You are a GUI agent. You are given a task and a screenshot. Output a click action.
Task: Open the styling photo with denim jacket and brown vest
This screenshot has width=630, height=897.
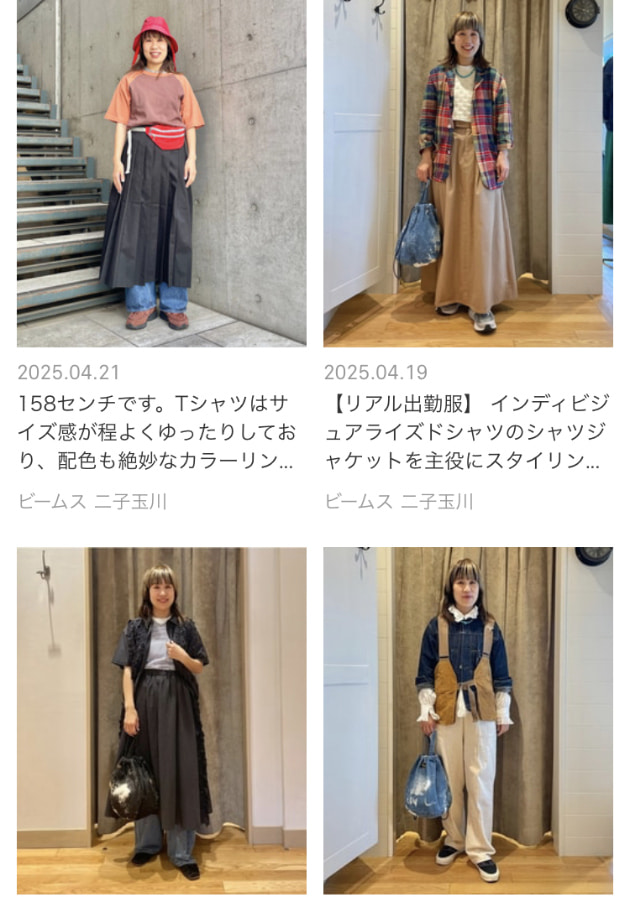tap(467, 719)
